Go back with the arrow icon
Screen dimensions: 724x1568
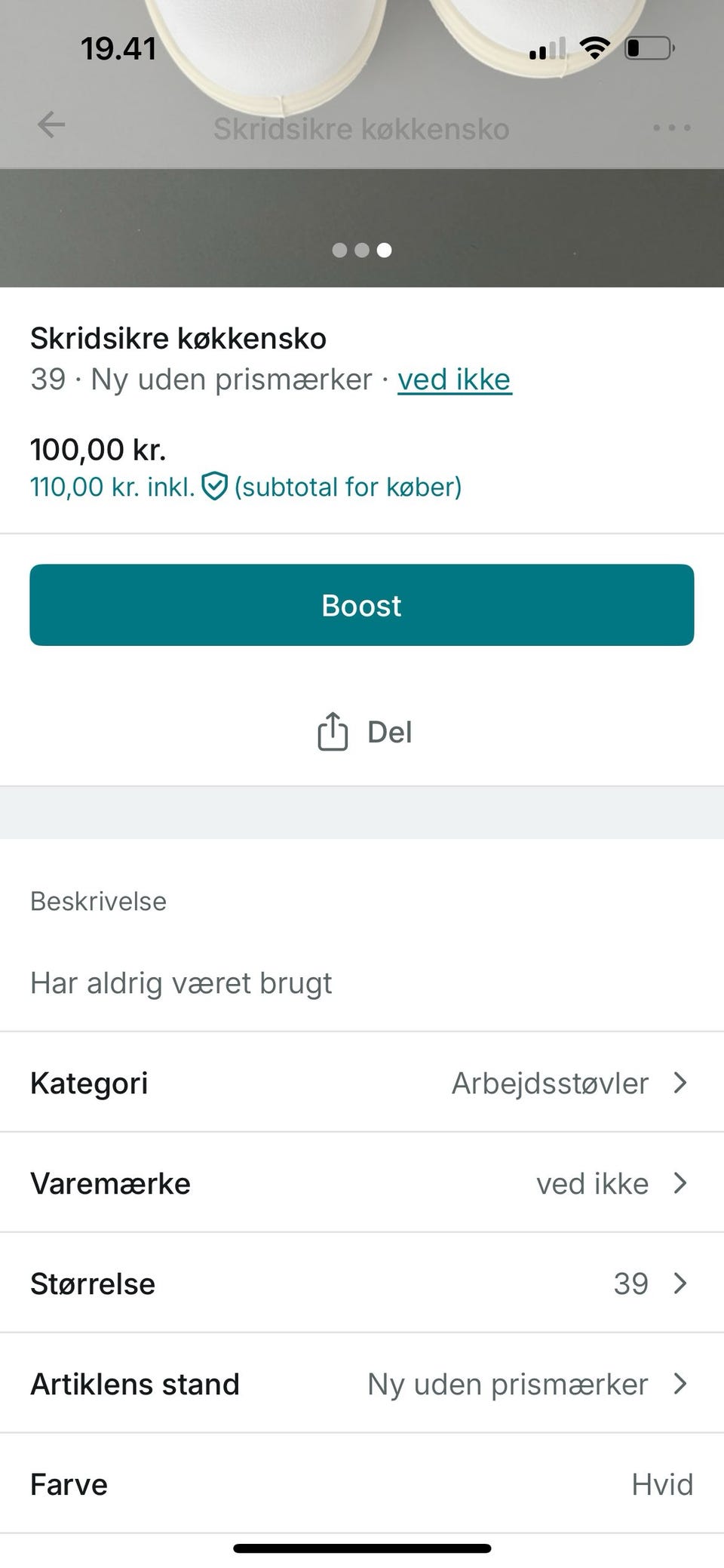point(51,125)
